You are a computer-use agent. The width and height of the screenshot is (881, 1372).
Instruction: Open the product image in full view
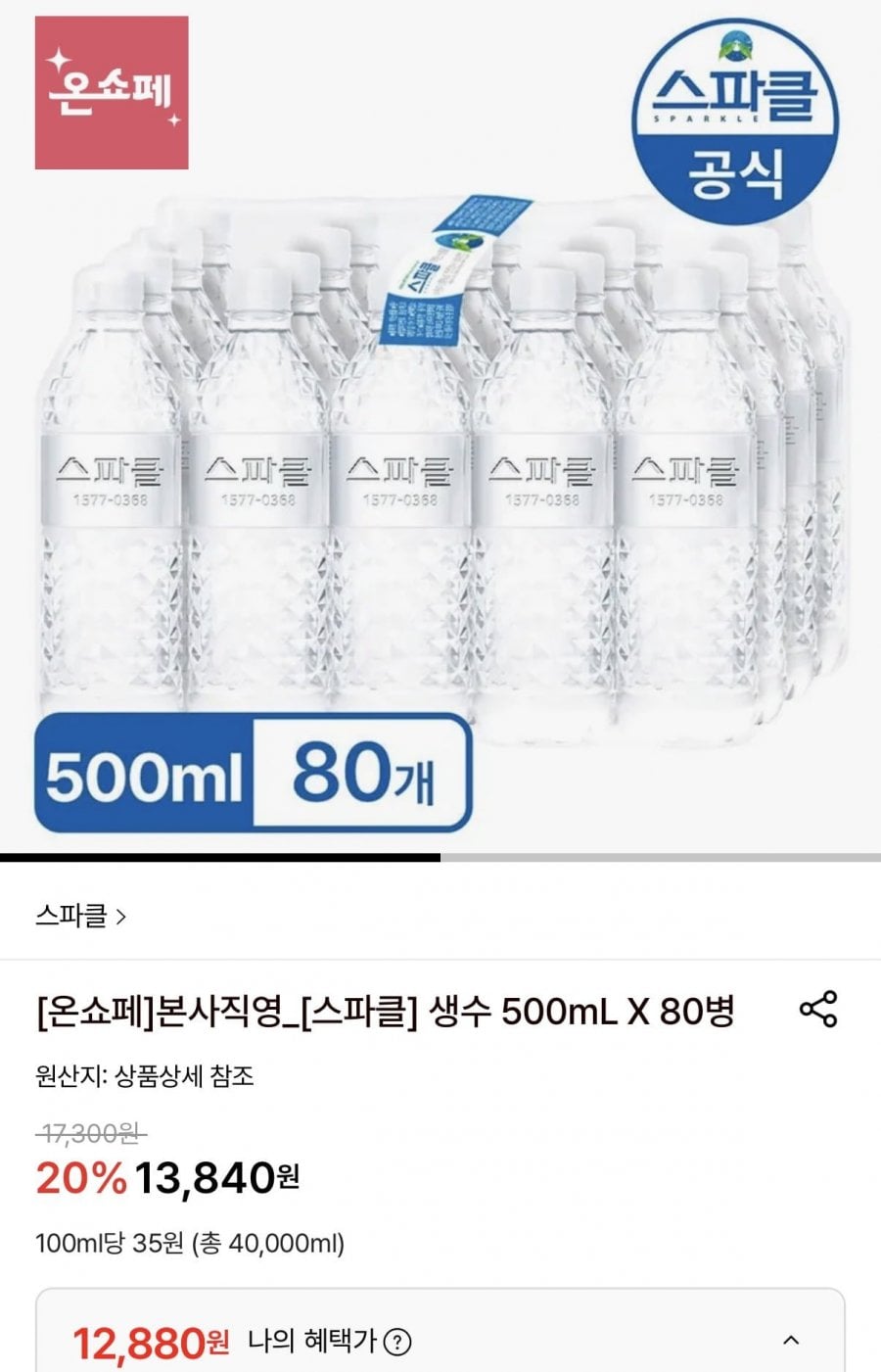pyautogui.click(x=440, y=441)
